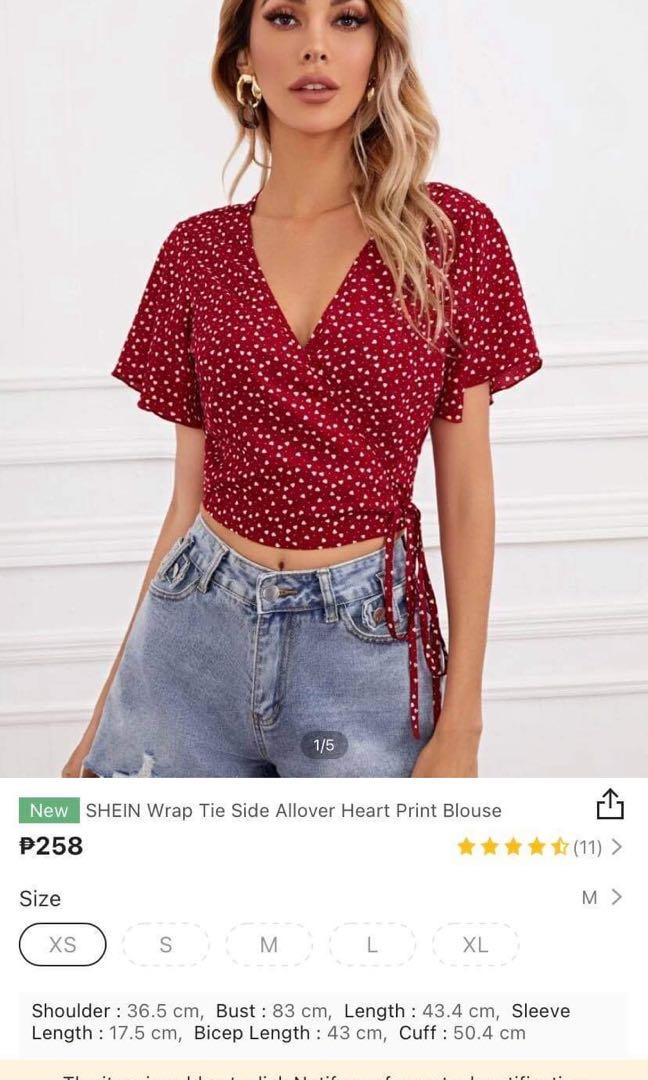
Task: Share this blouse listing
Action: pyautogui.click(x=609, y=804)
